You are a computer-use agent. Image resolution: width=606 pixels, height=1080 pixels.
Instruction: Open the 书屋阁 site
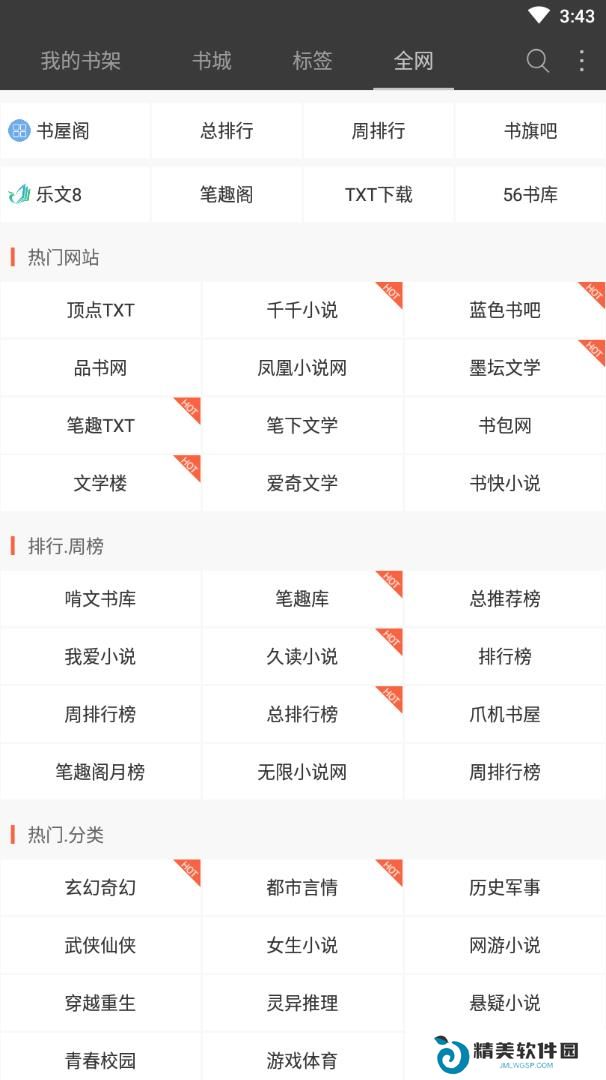(x=75, y=131)
